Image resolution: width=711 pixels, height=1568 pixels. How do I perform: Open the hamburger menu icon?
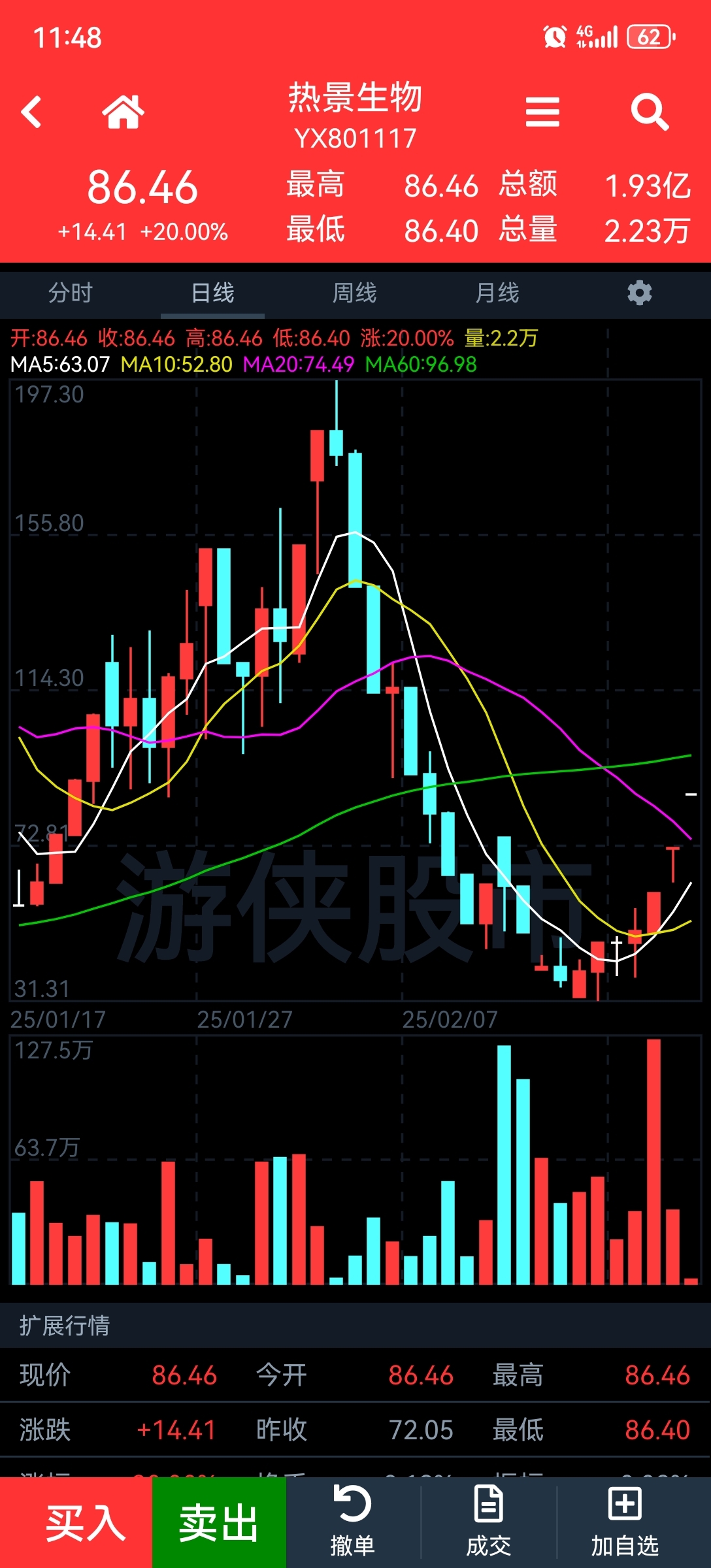tap(542, 112)
